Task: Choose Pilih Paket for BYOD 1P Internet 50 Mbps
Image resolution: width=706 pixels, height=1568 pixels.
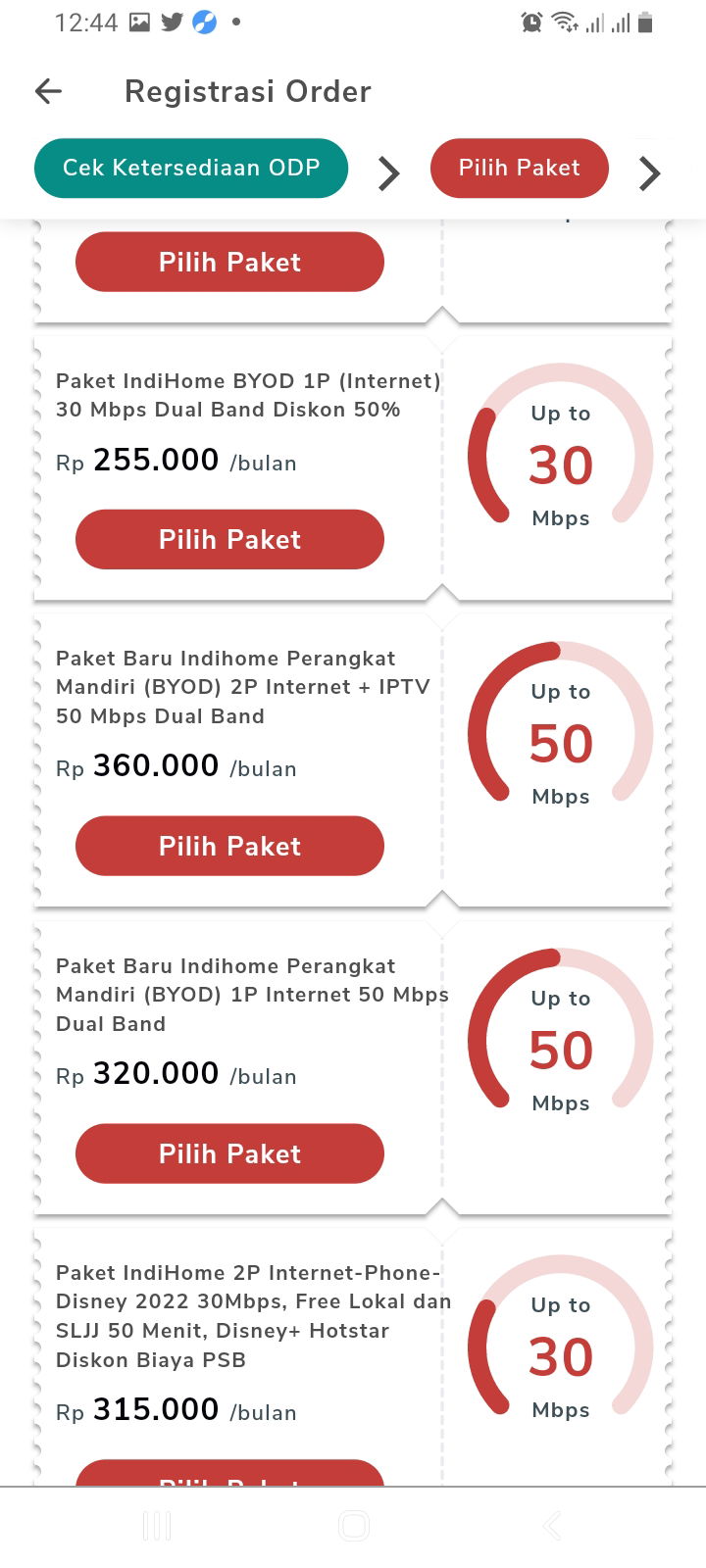Action: pos(228,1153)
